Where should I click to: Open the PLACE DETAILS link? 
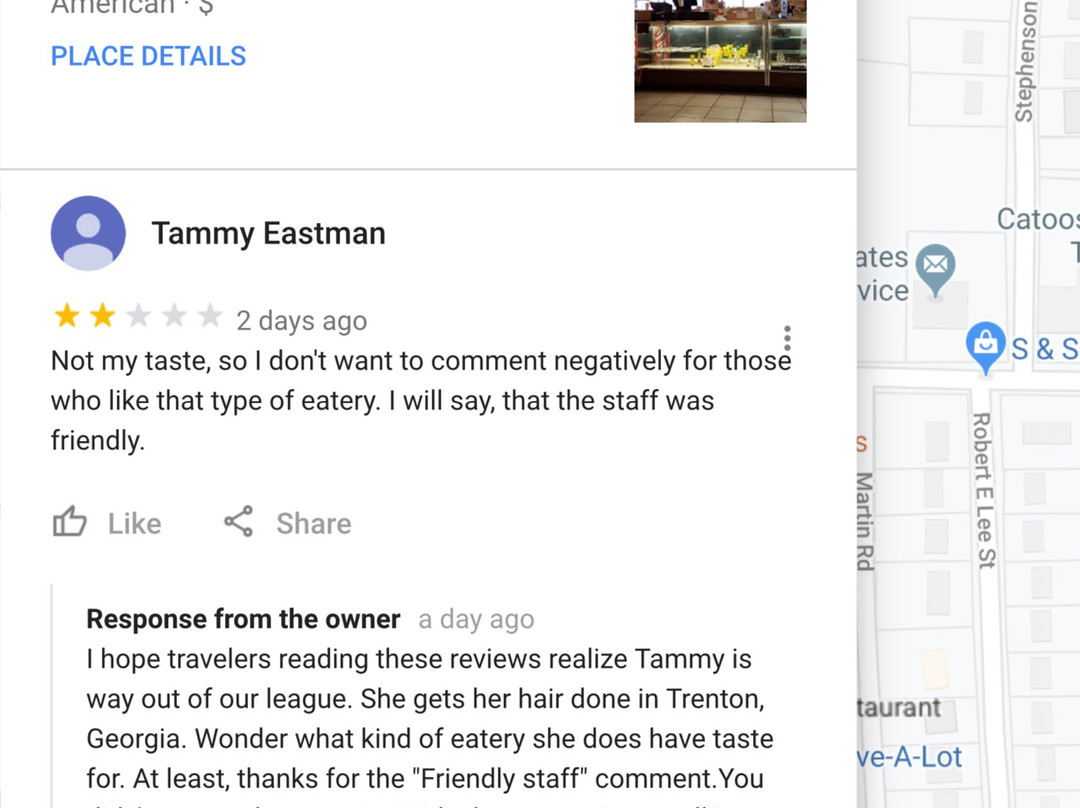point(148,56)
